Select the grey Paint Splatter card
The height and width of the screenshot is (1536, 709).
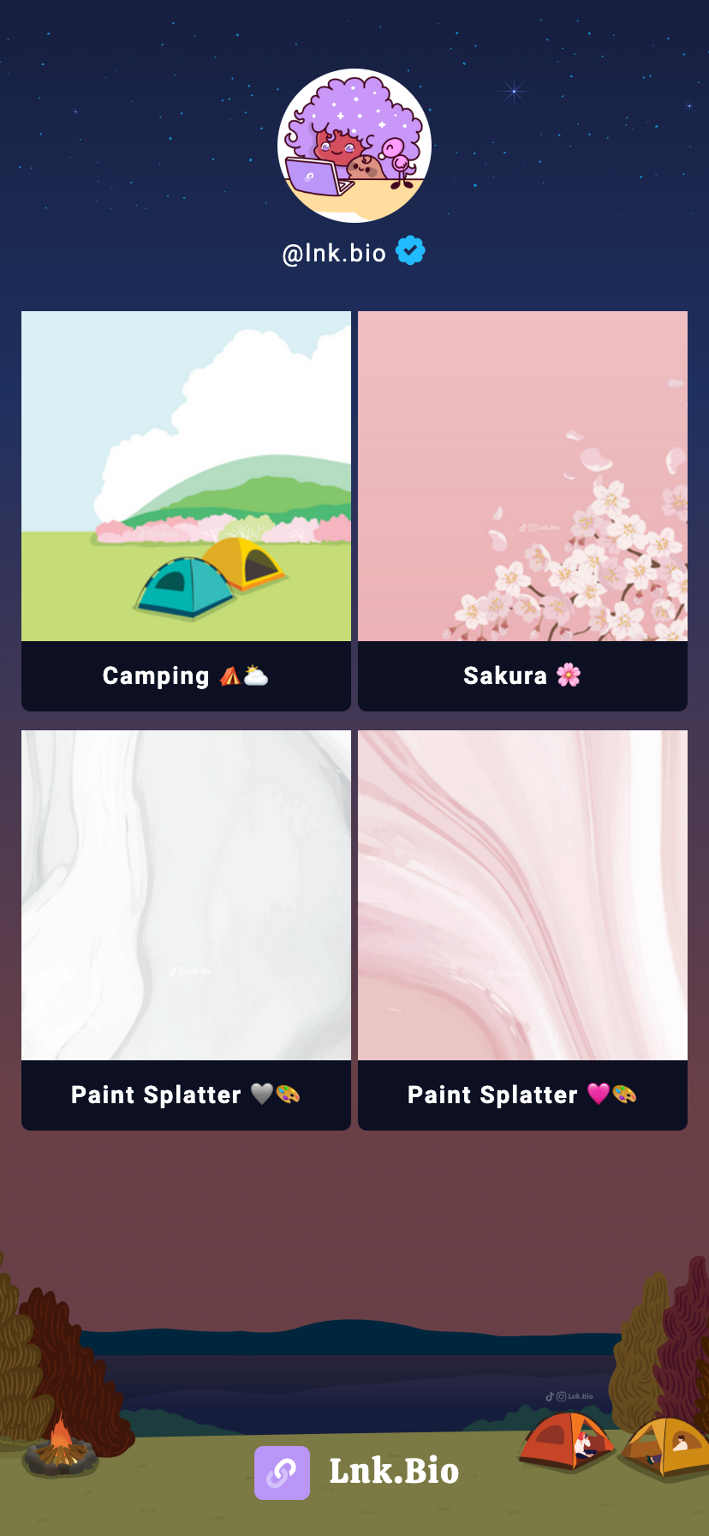186,930
